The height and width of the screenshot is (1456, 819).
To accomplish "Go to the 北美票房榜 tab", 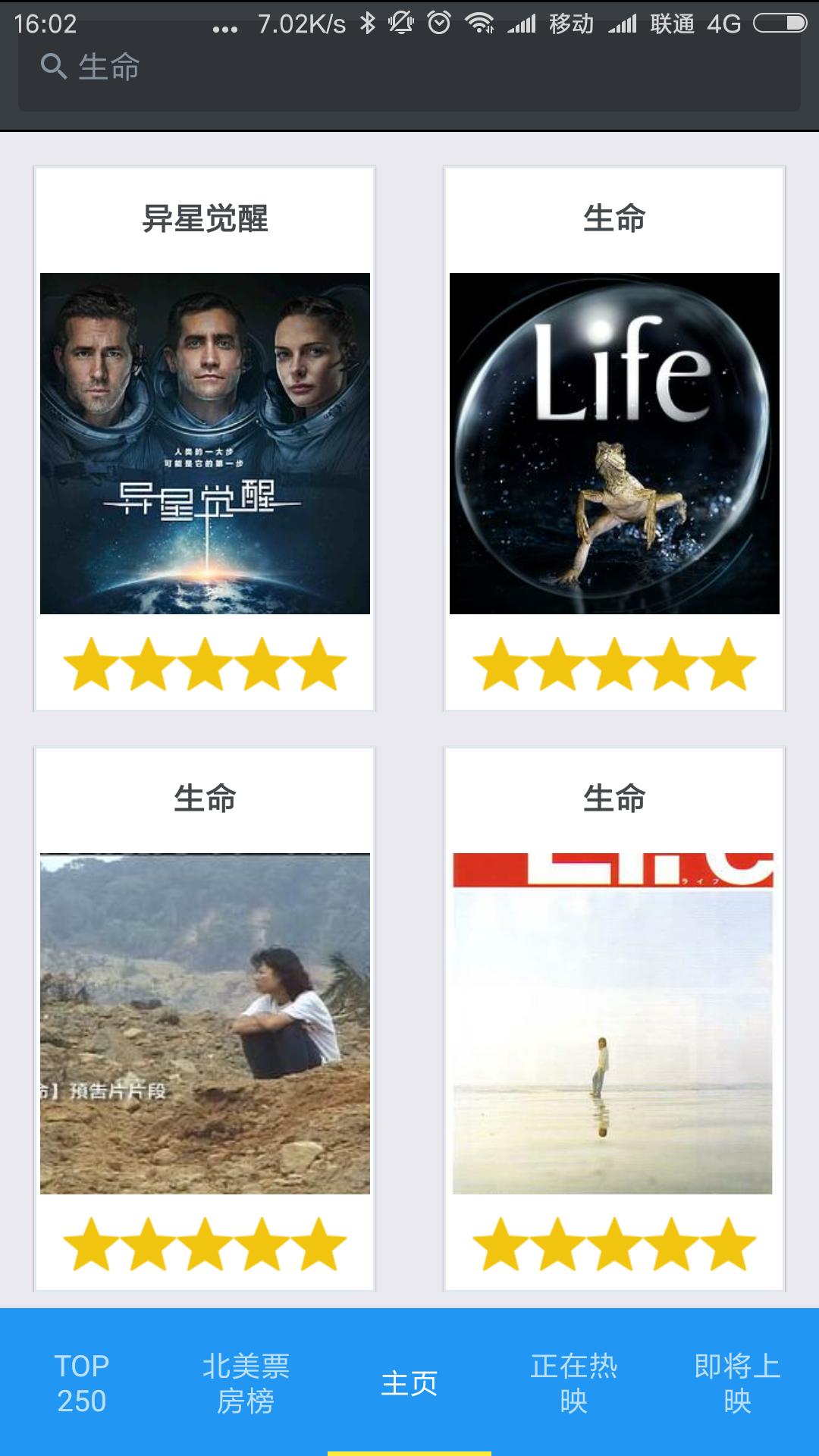I will (x=246, y=1382).
